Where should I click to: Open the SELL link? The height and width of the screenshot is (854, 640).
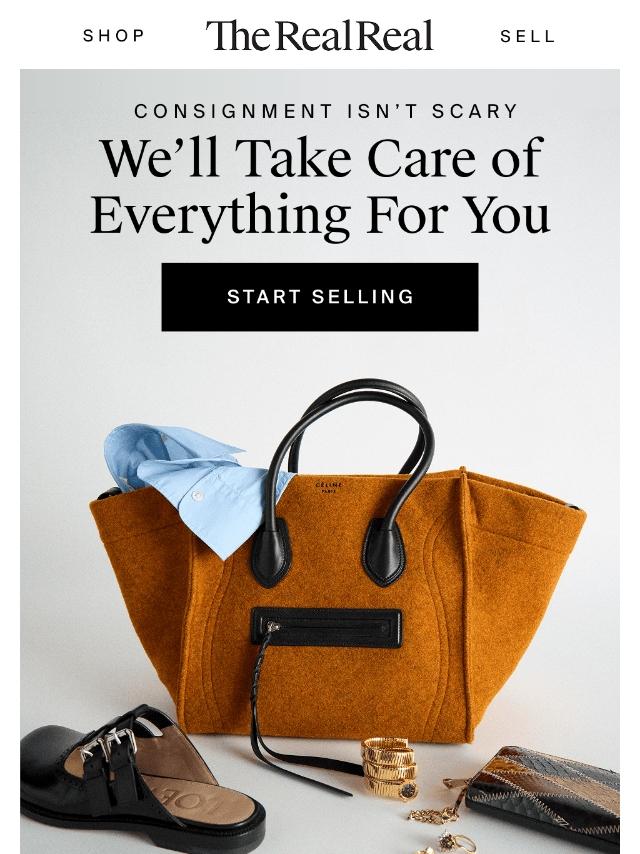527,36
